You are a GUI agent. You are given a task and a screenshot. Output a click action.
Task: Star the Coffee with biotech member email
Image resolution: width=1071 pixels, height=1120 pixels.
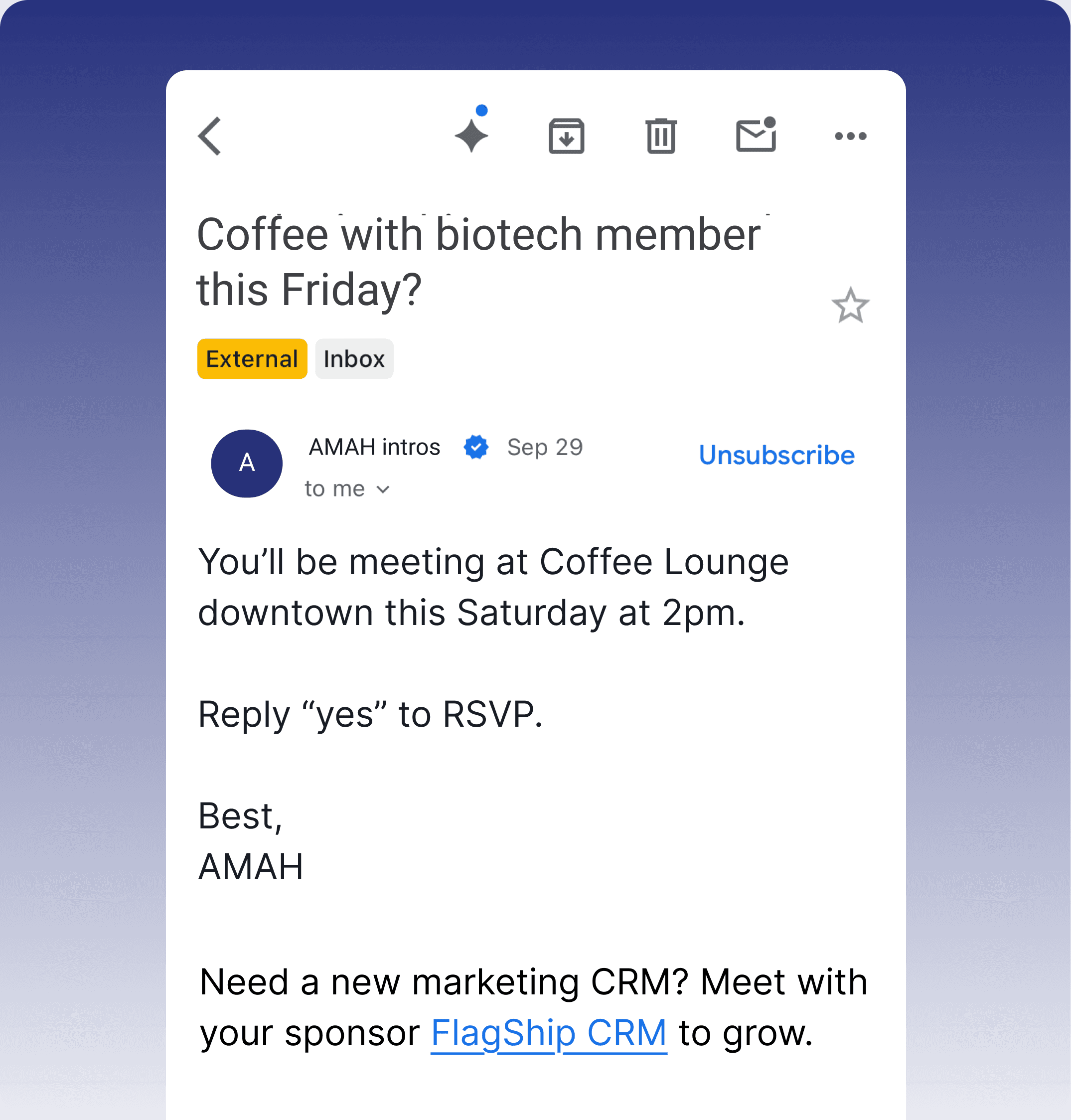tap(850, 306)
